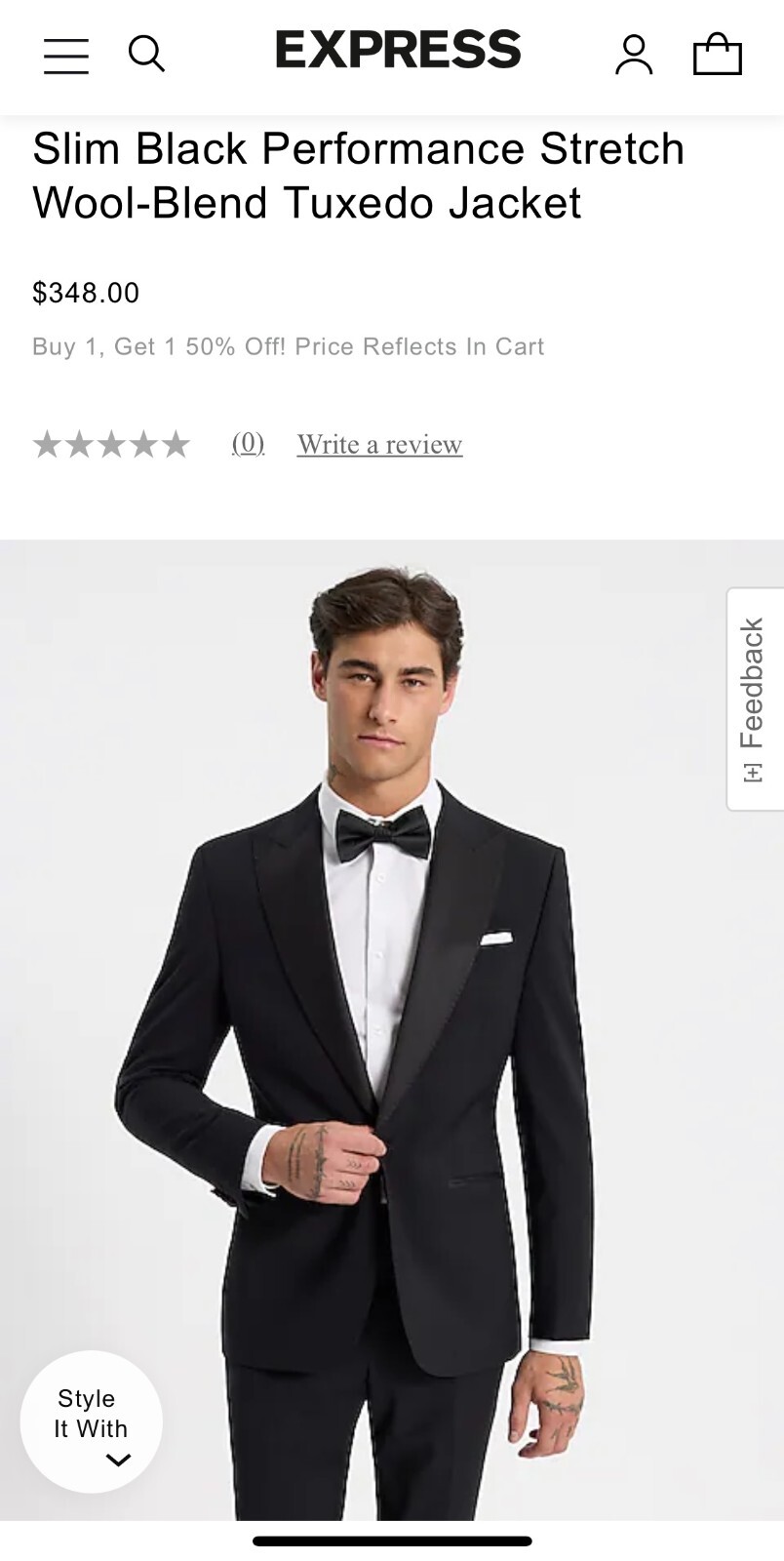Open the hamburger navigation menu

66,56
